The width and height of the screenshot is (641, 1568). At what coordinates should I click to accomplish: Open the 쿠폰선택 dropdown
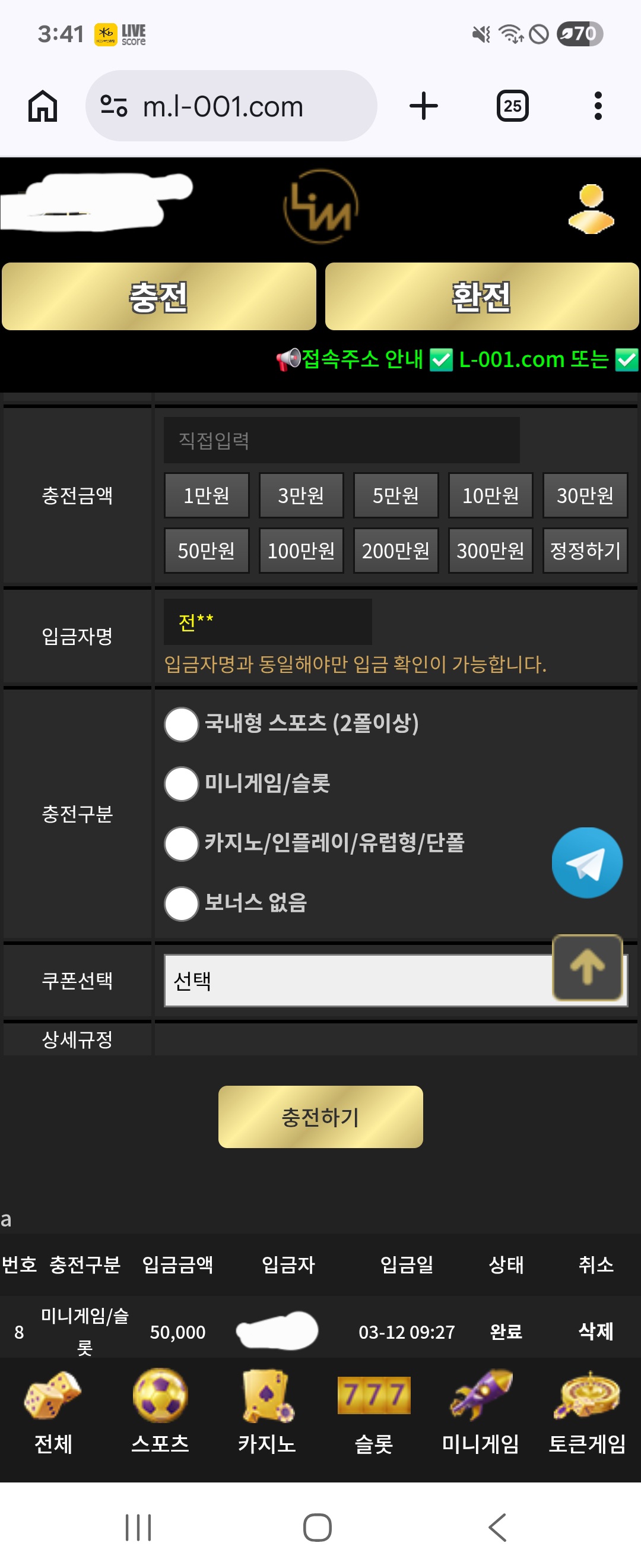(x=359, y=981)
